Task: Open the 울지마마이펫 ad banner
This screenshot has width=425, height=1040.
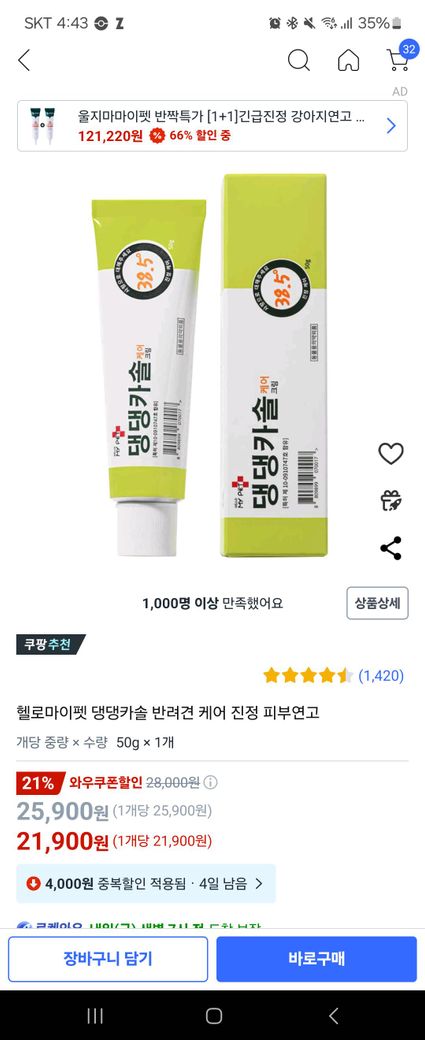Action: (x=212, y=126)
